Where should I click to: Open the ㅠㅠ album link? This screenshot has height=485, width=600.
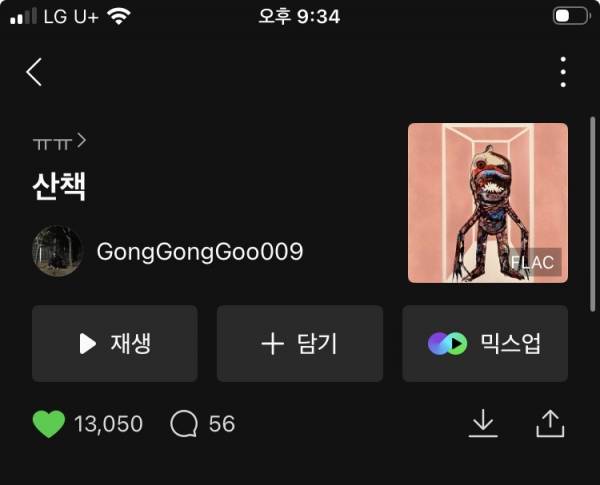(58, 142)
